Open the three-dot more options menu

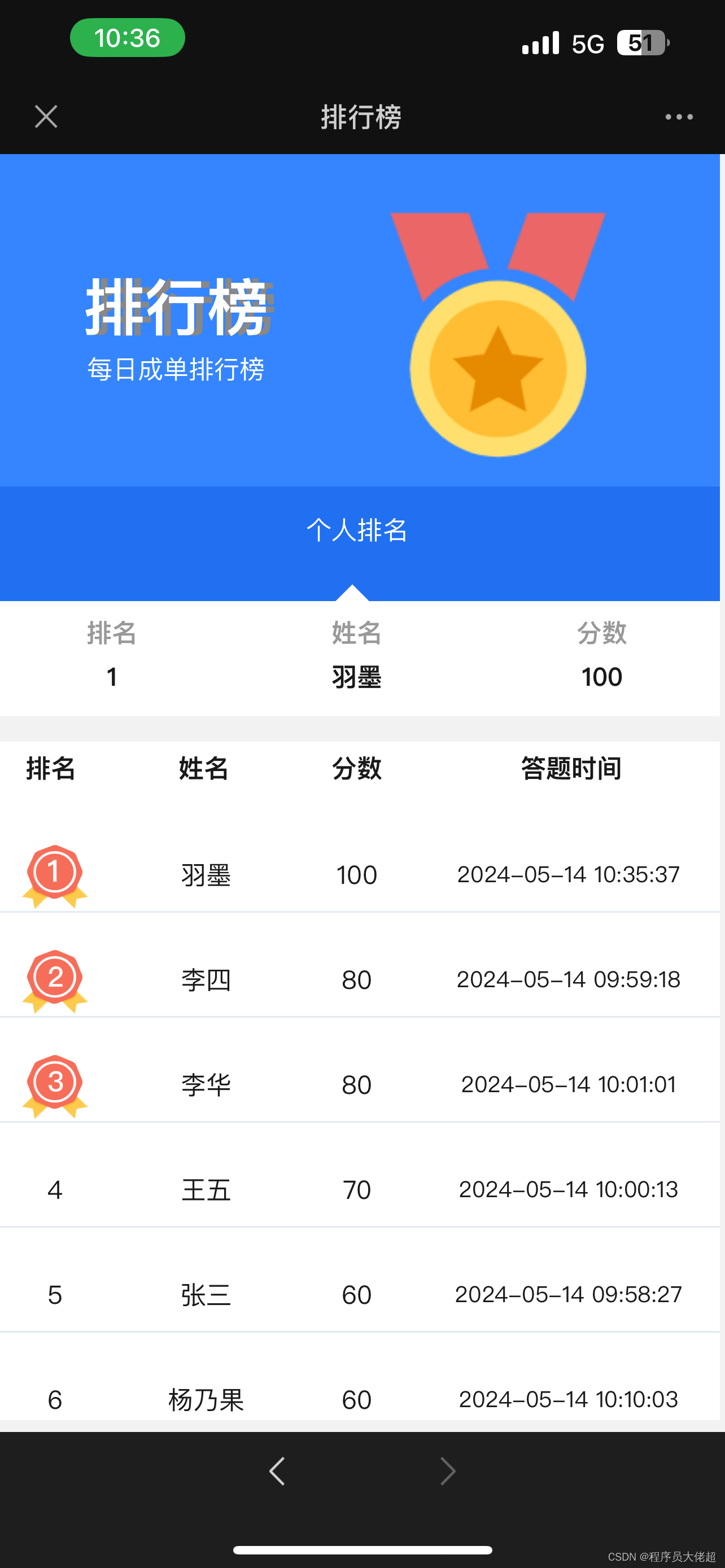pyautogui.click(x=679, y=117)
